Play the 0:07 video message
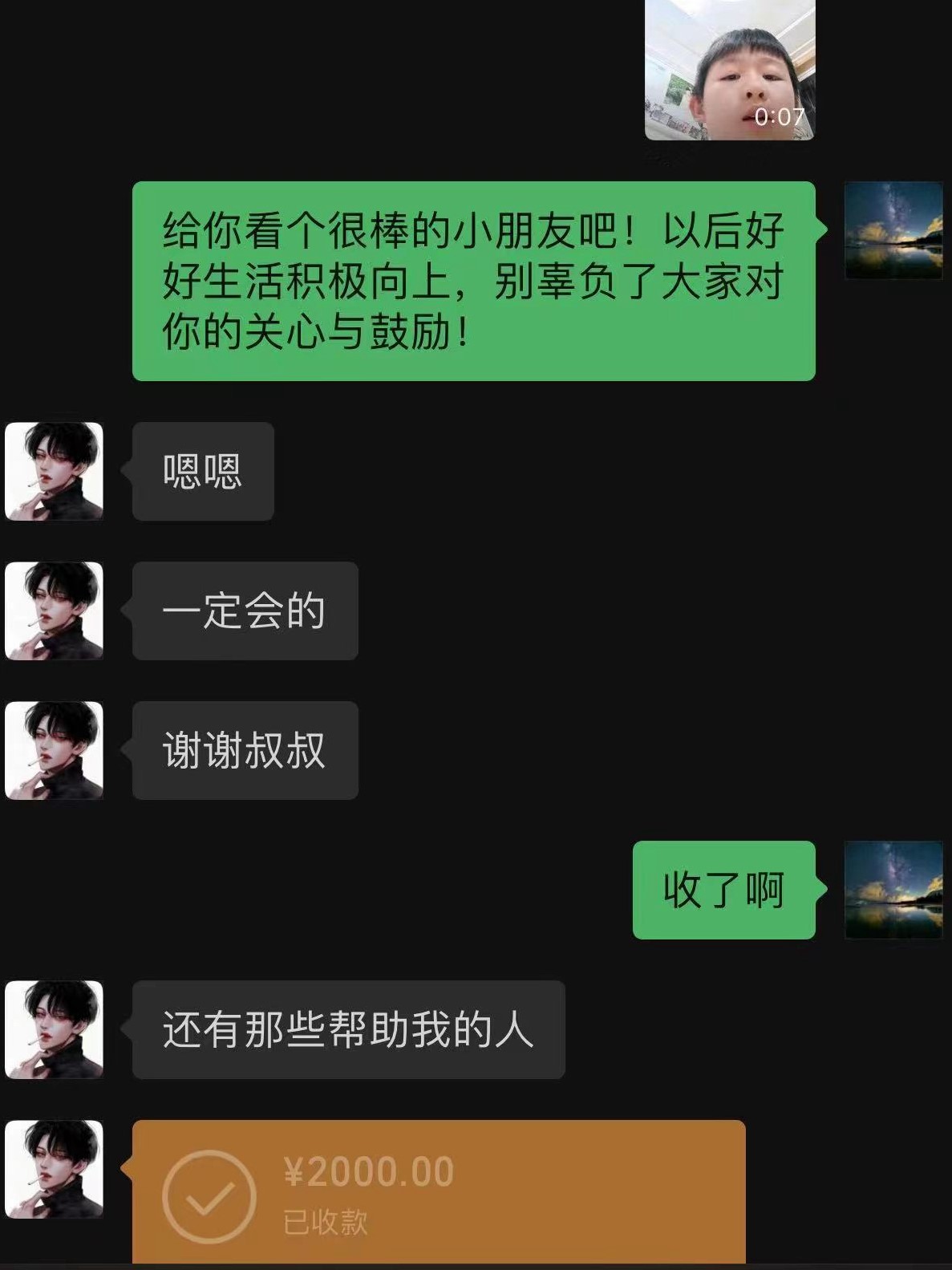Screen dimensions: 952x1270 tap(730, 71)
